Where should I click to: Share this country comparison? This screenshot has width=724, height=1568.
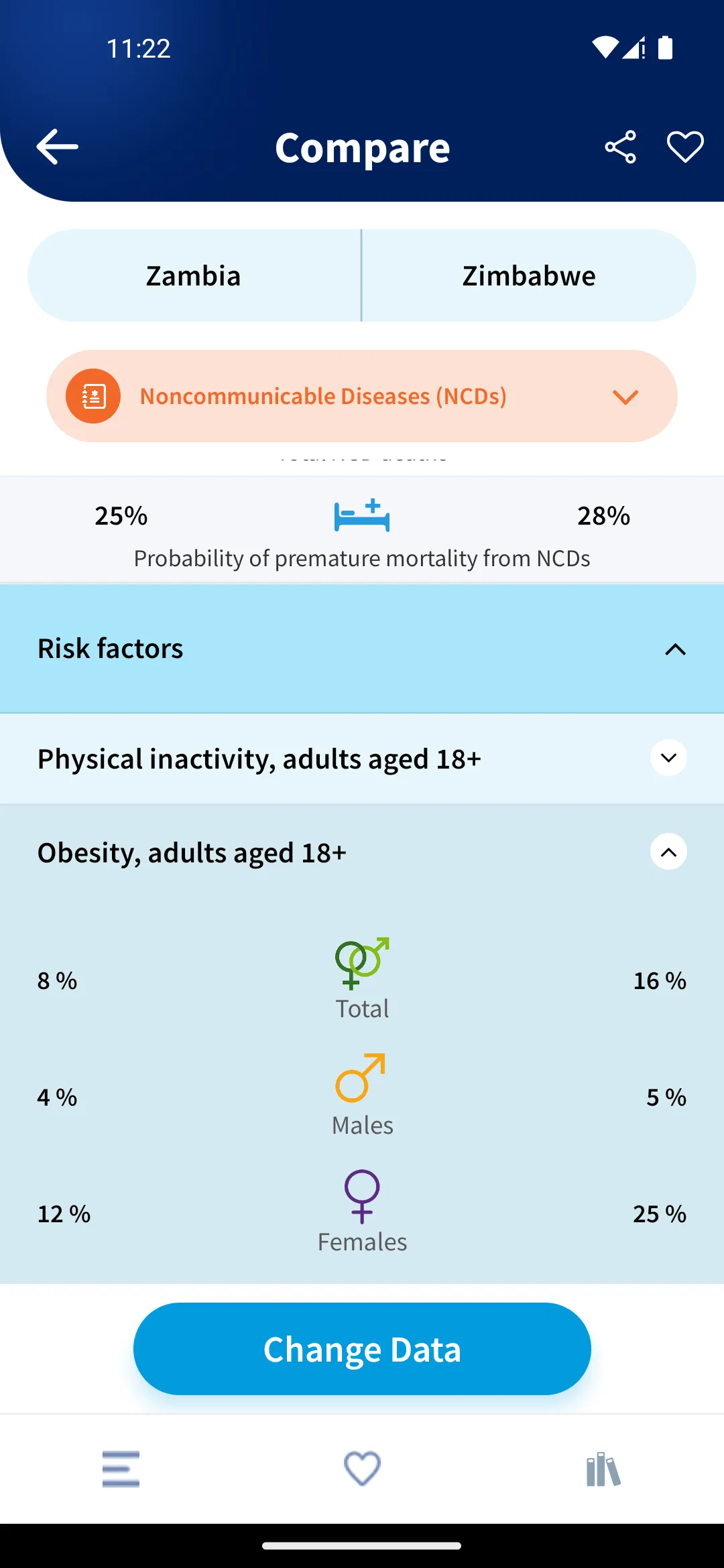[x=620, y=147]
